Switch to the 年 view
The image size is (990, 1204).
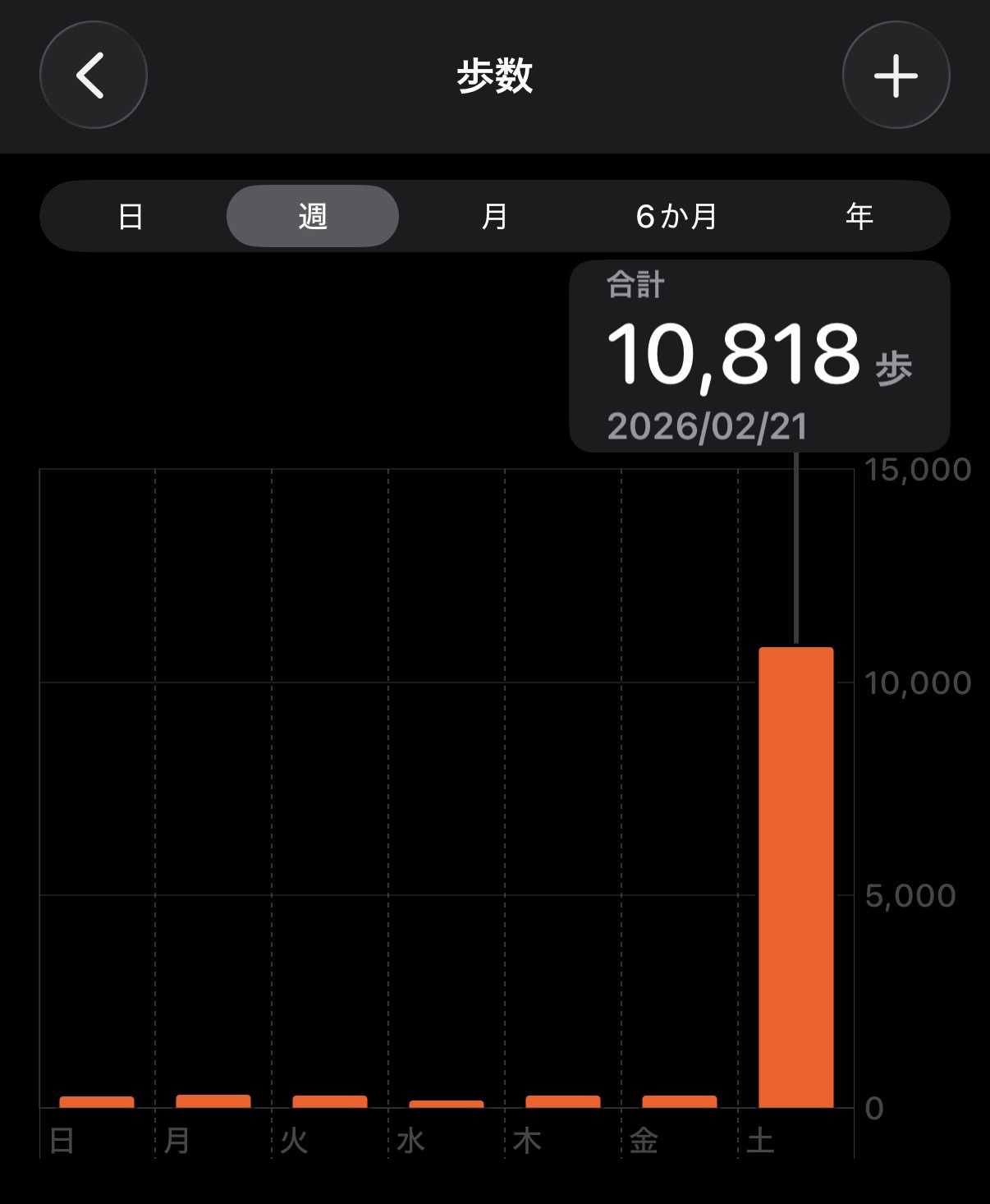tap(859, 217)
